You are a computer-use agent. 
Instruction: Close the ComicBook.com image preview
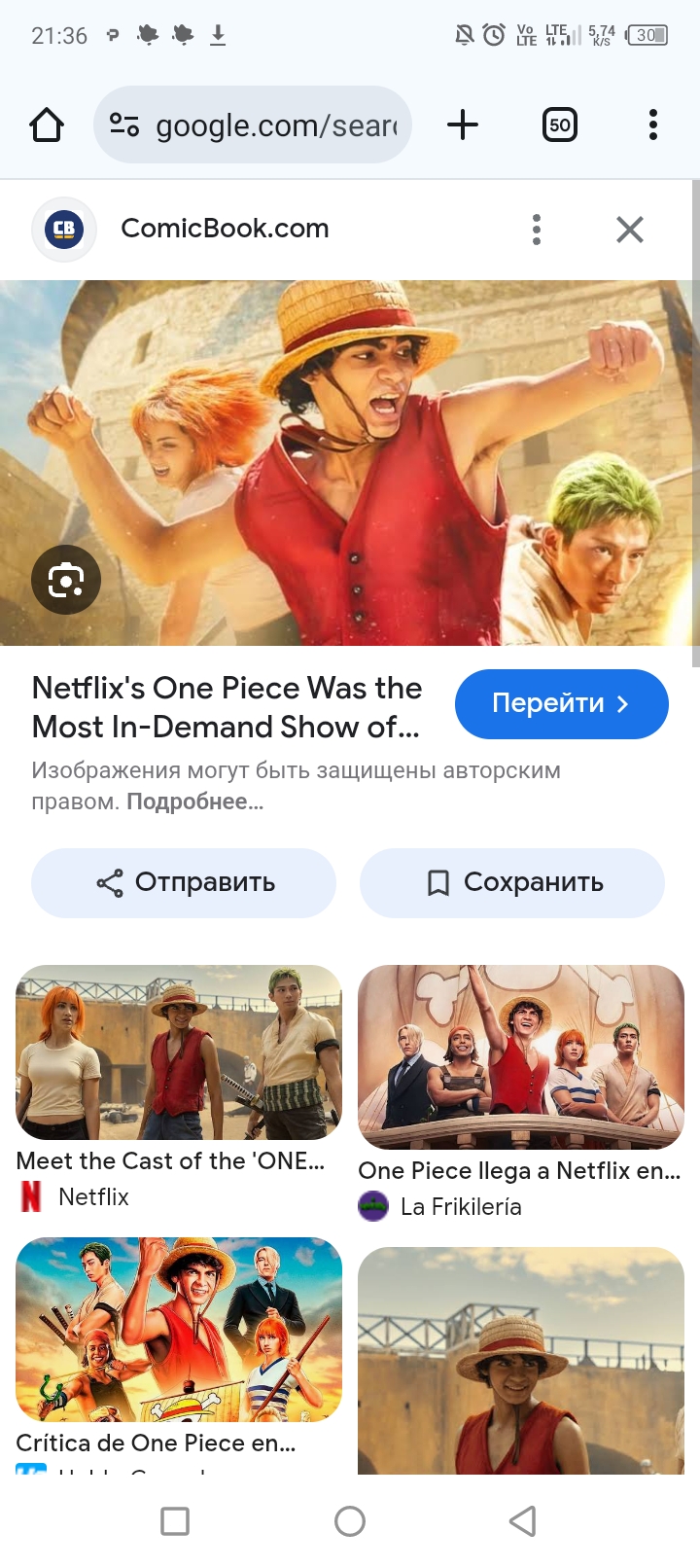[630, 230]
